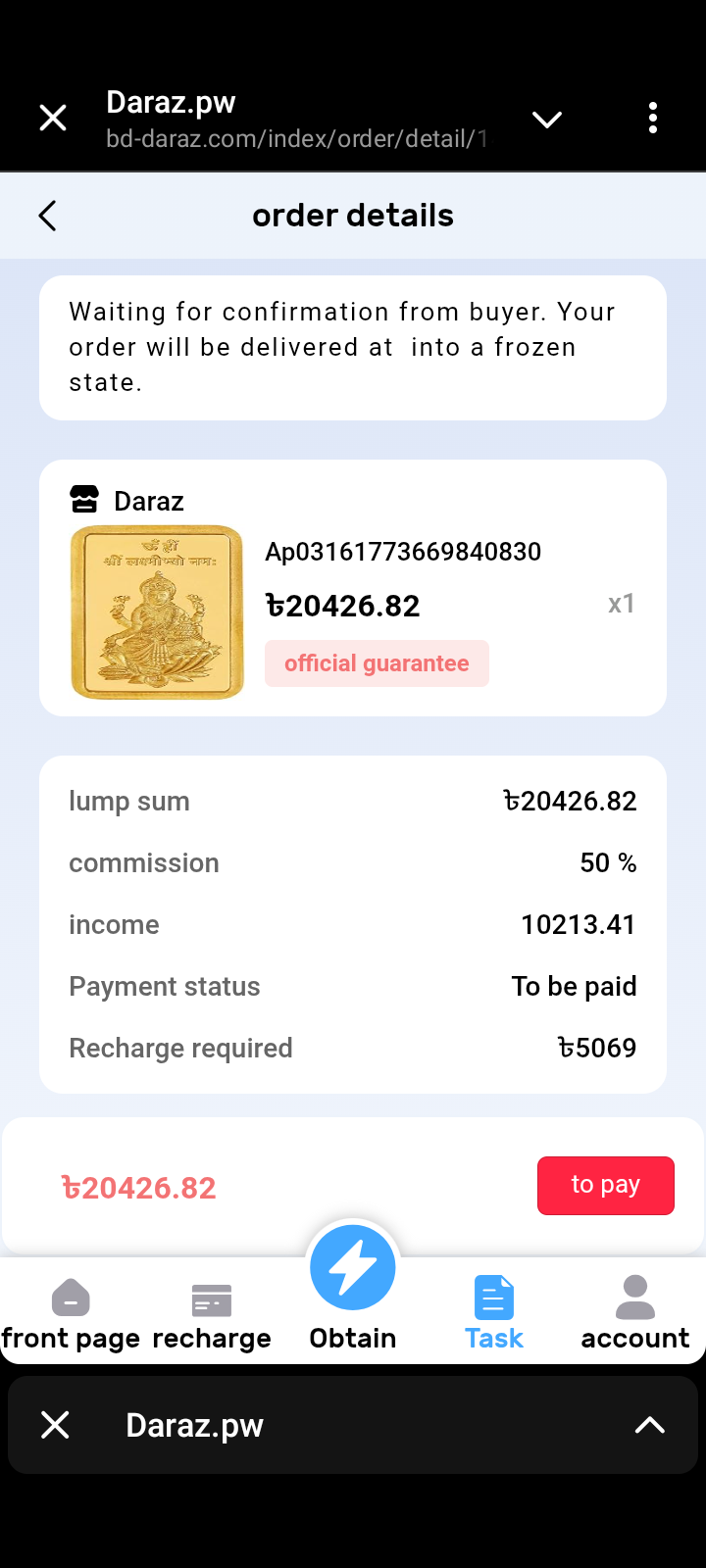Open the account tab
Image resolution: width=706 pixels, height=1568 pixels.
click(635, 1315)
